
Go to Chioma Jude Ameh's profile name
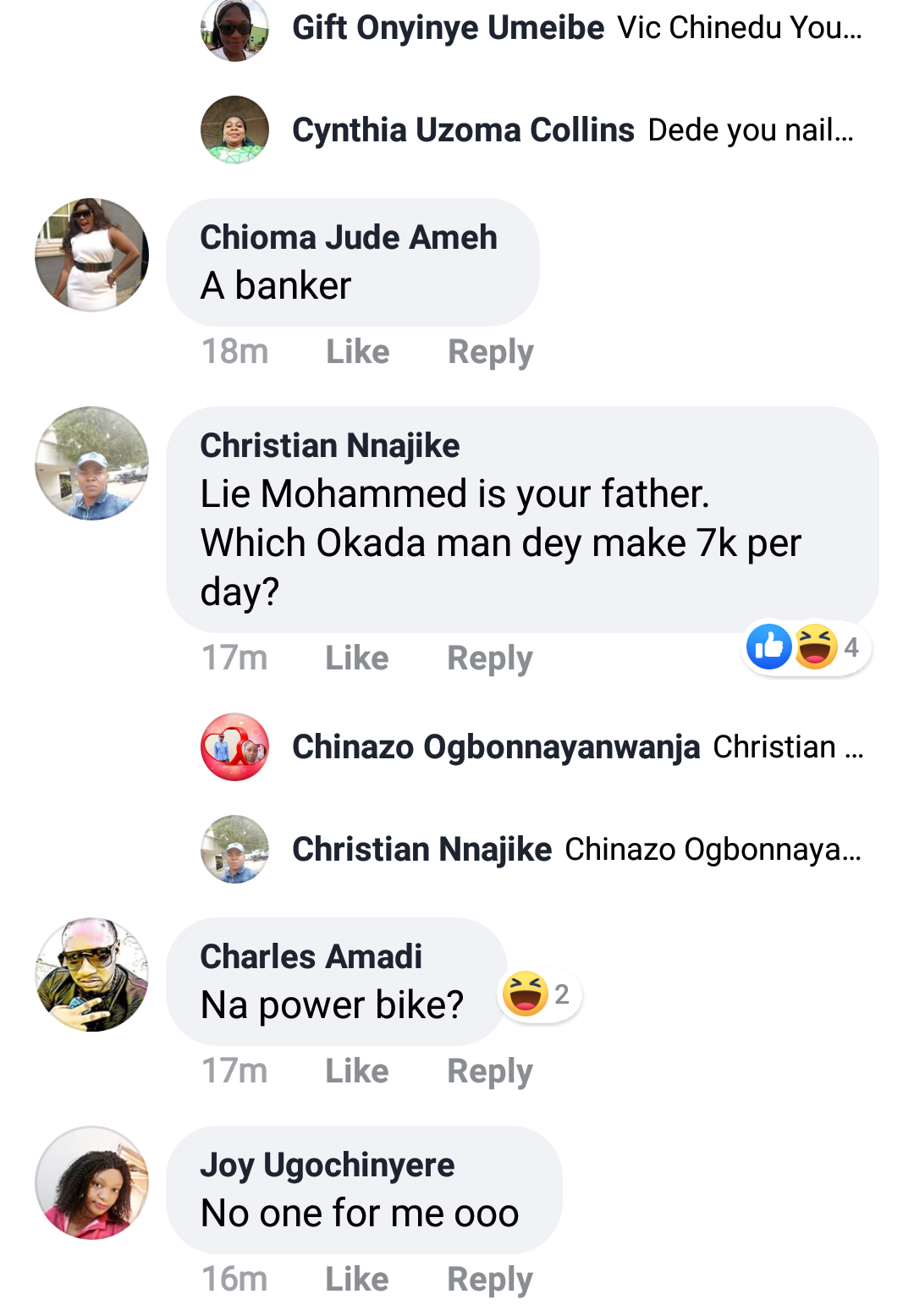click(348, 238)
